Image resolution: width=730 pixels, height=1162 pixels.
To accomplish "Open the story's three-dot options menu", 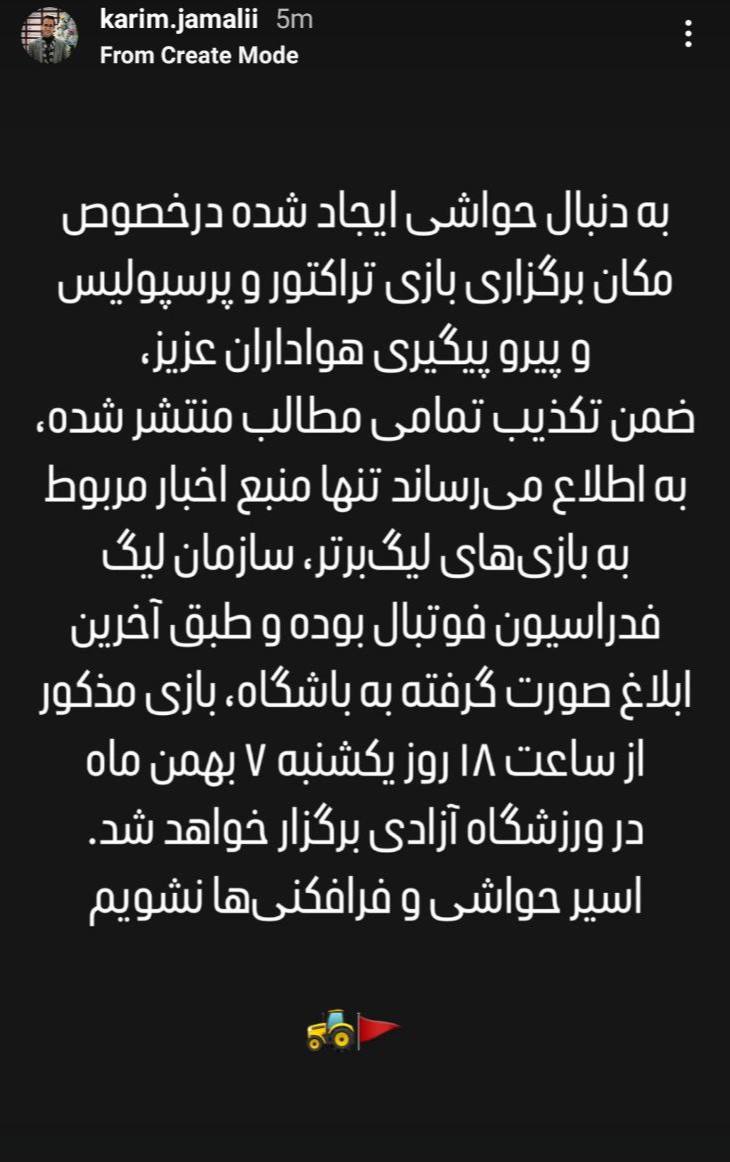I will click(x=688, y=35).
